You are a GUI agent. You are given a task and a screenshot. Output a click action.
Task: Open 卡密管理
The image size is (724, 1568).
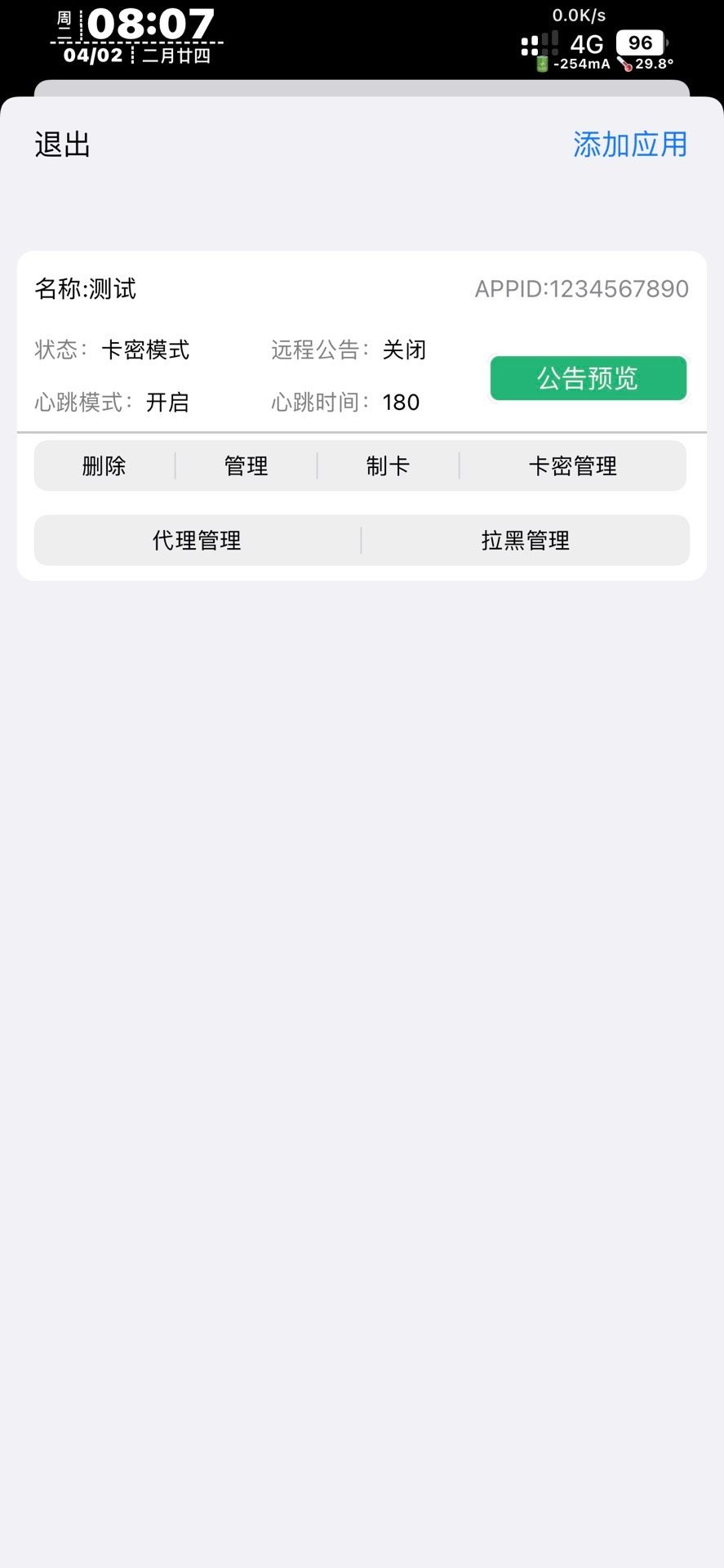[572, 466]
